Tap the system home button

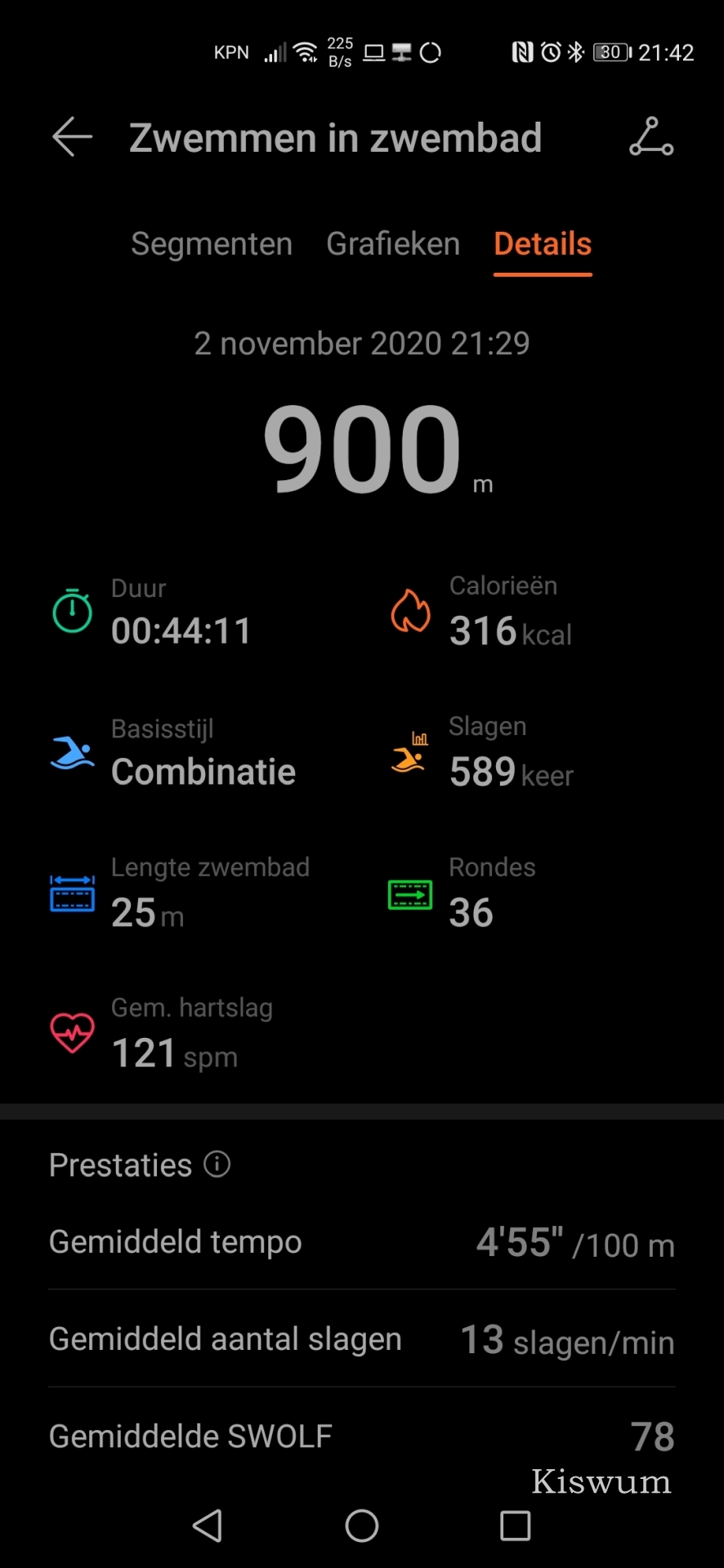pos(362,1525)
